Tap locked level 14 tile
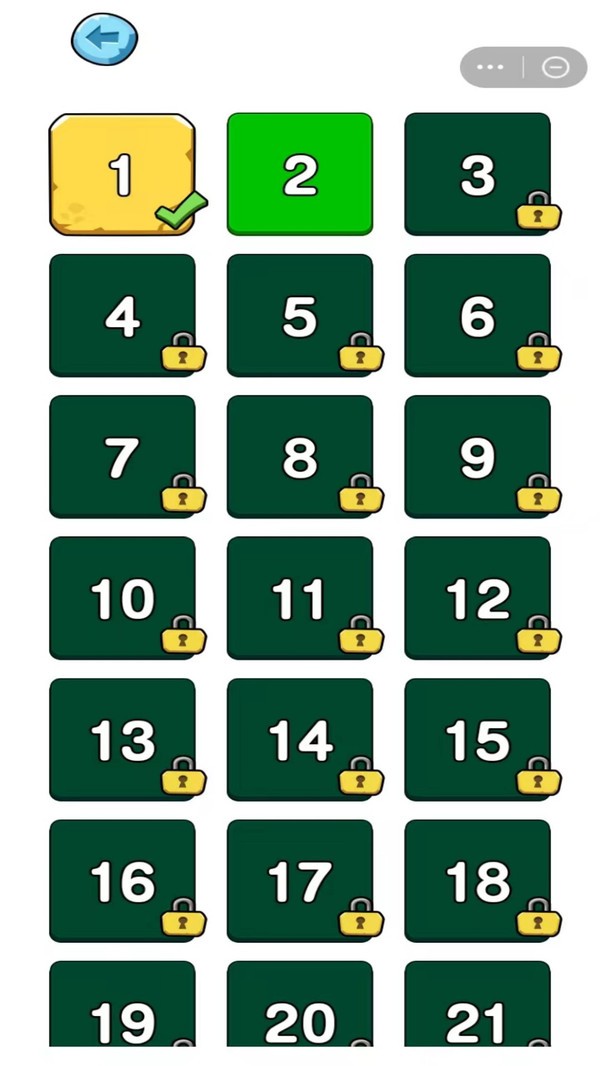This screenshot has width=600, height=1066. click(300, 740)
